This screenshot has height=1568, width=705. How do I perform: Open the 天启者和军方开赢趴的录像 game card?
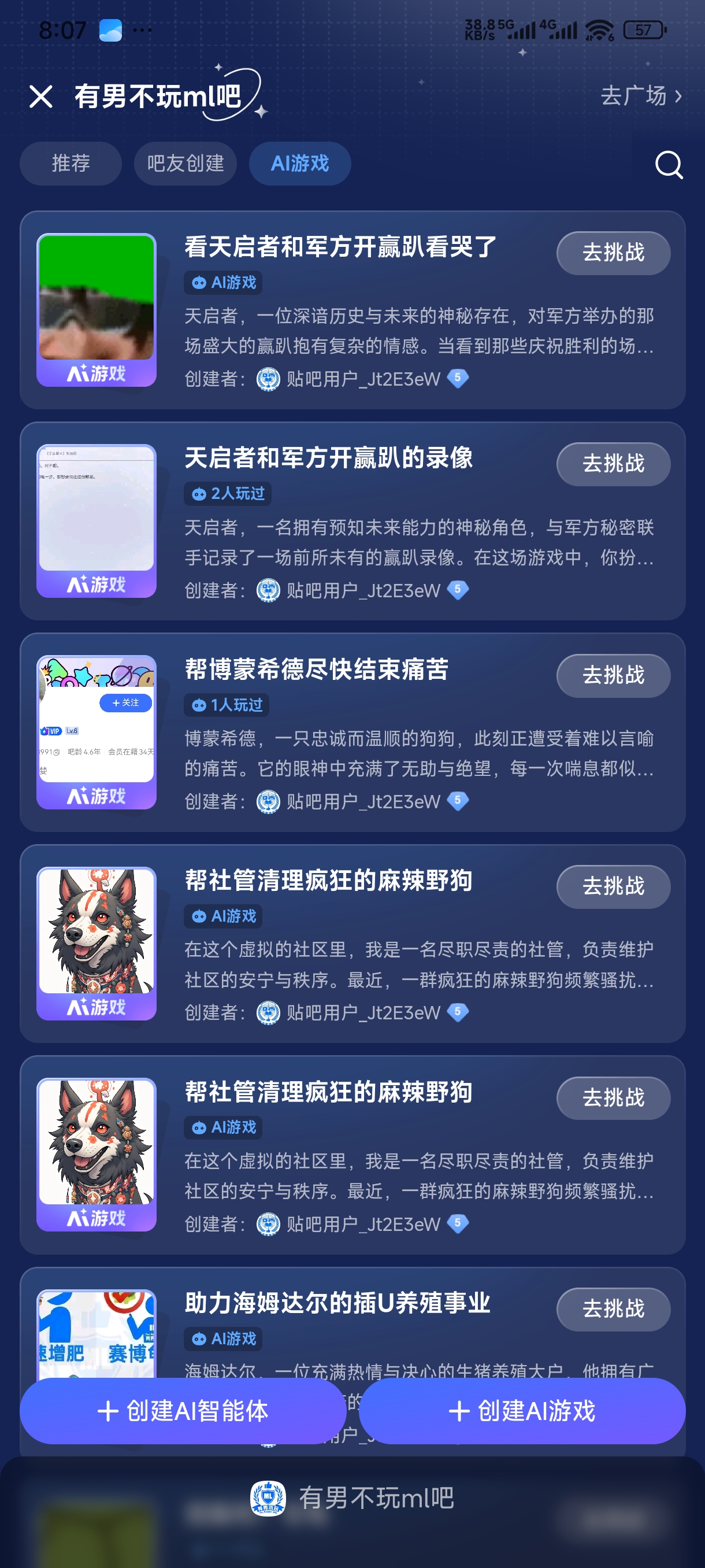click(x=352, y=521)
